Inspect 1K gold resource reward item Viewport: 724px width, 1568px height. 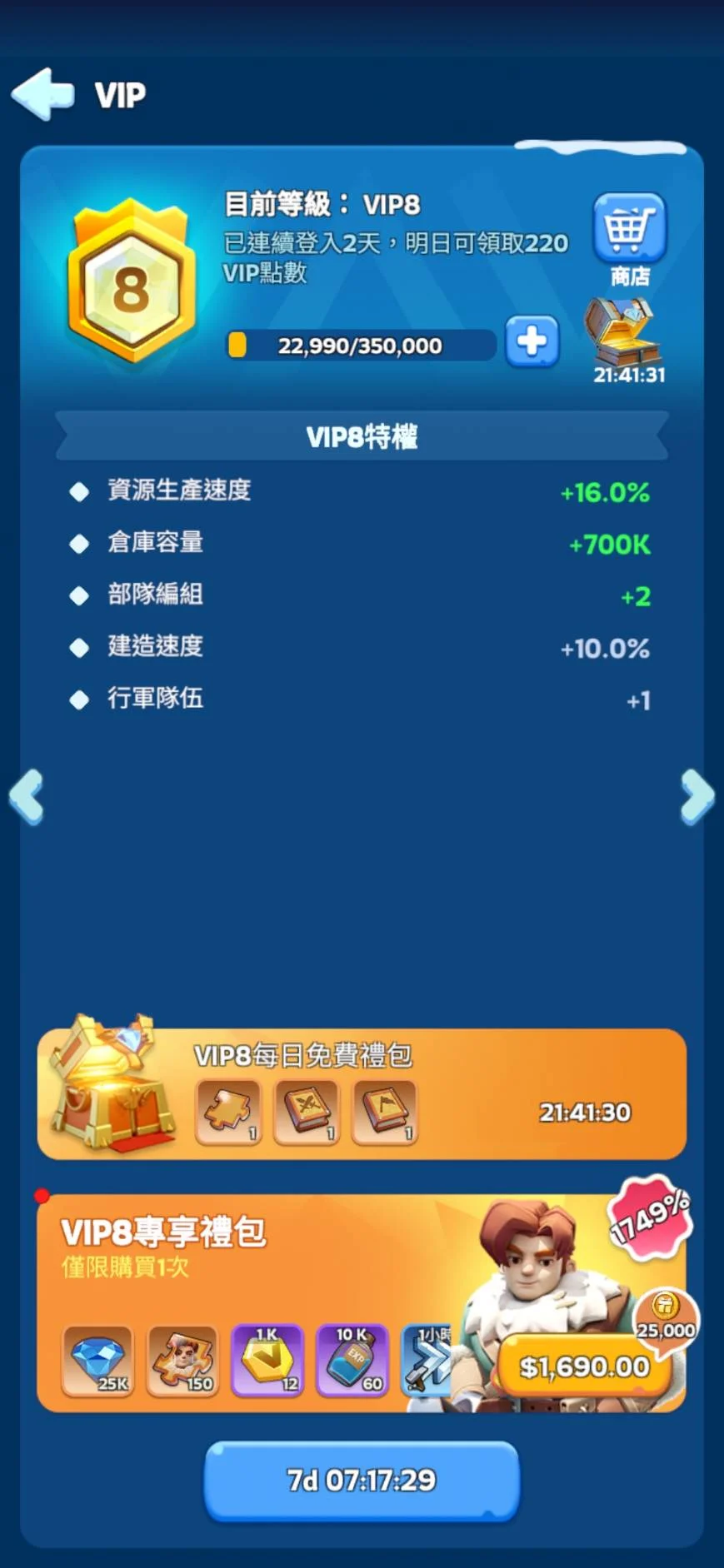pos(267,1361)
